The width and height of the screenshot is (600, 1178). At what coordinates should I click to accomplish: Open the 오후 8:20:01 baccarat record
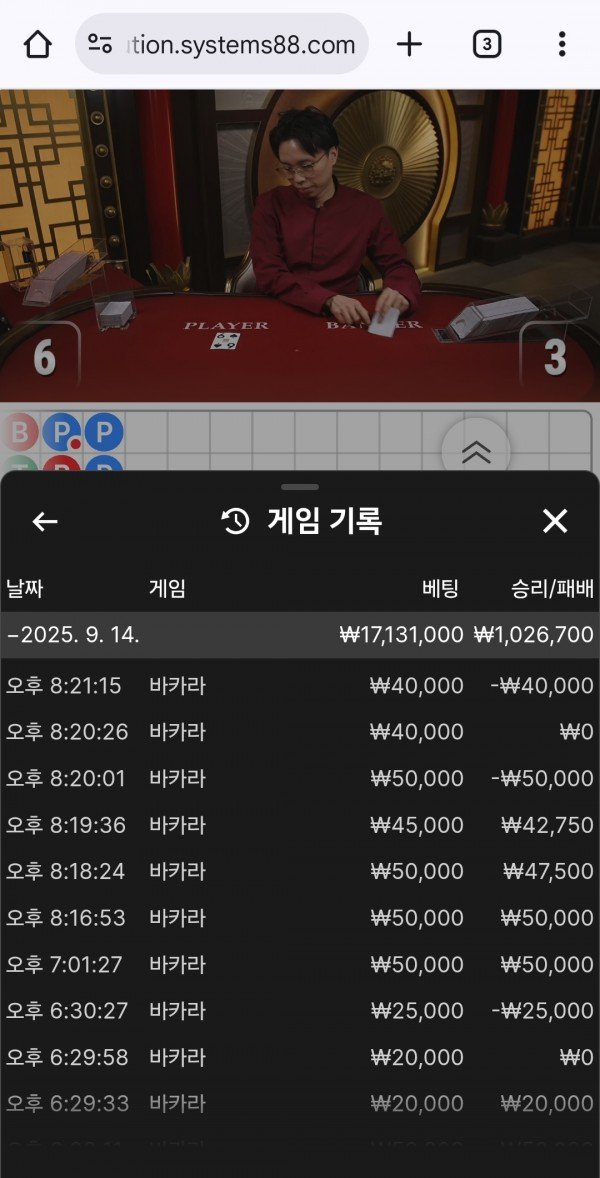click(300, 778)
